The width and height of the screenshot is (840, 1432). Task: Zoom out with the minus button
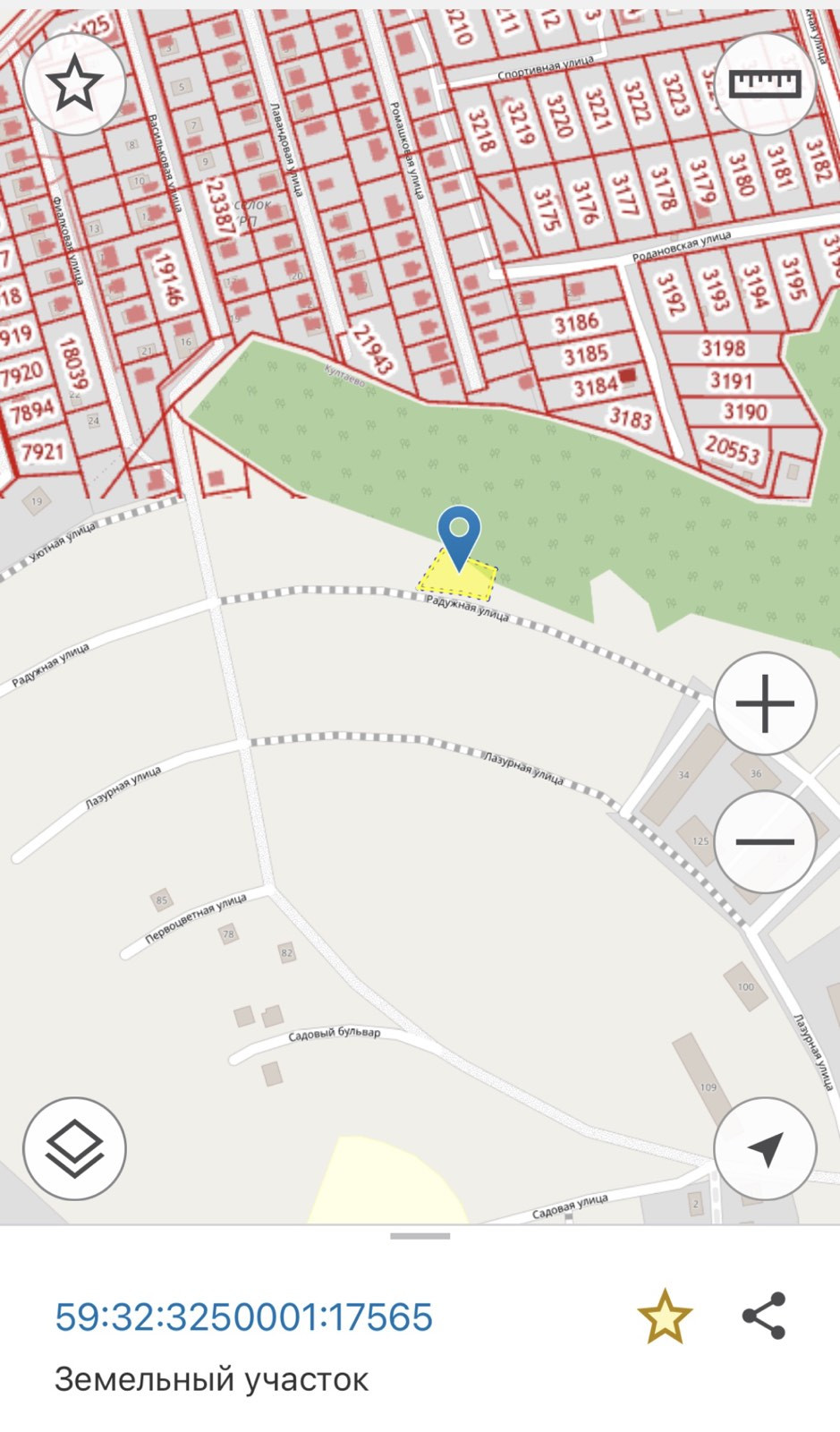[x=765, y=841]
